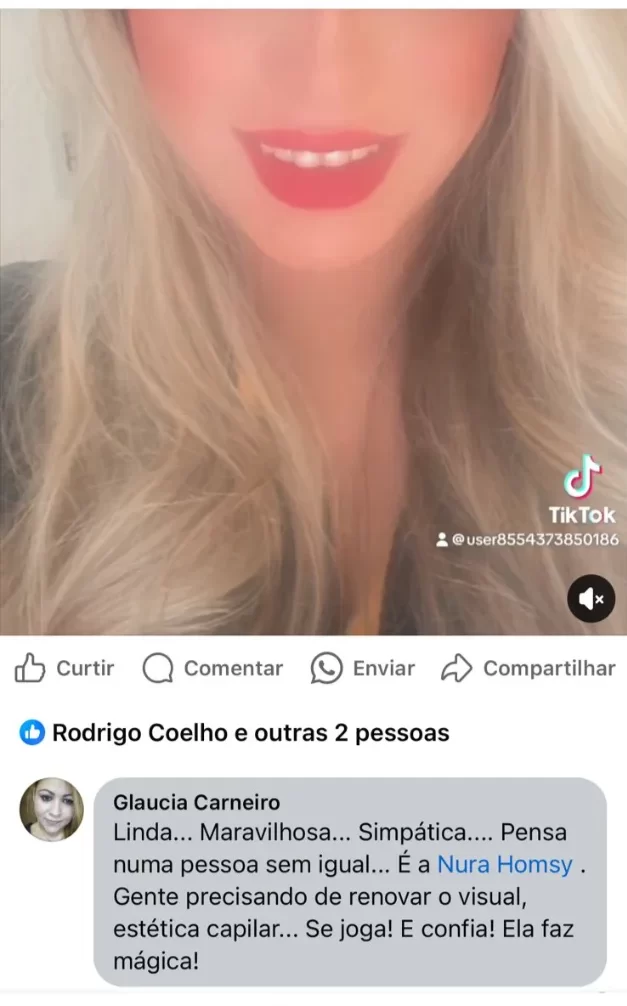
Task: View reactions from Rodrigo Coelho and others
Action: point(234,733)
